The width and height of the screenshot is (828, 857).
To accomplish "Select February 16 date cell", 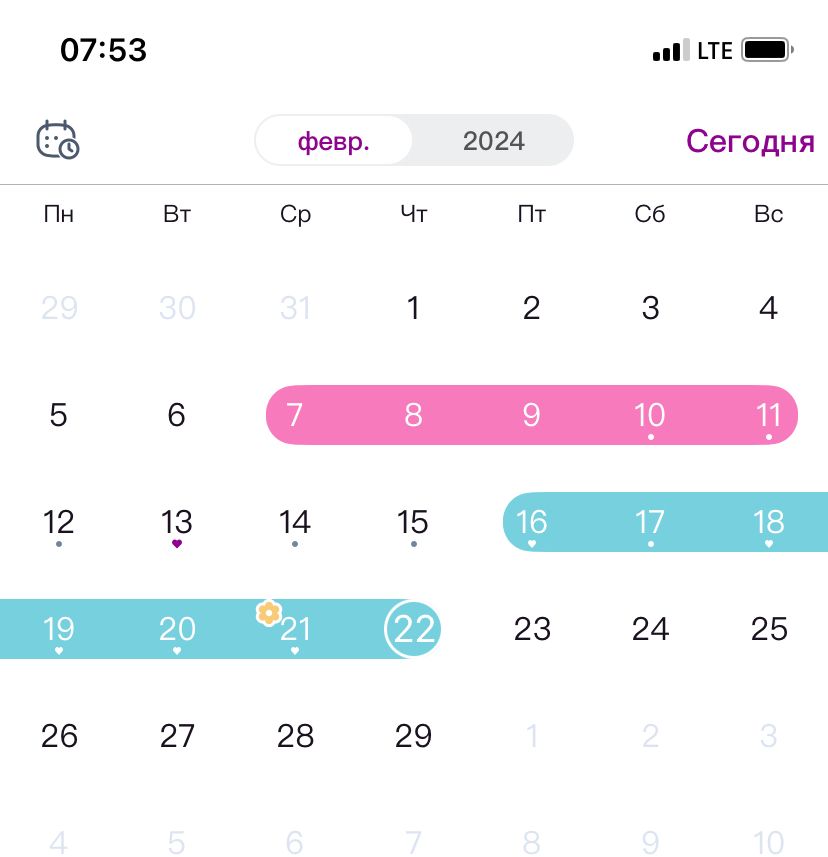I will pos(531,522).
